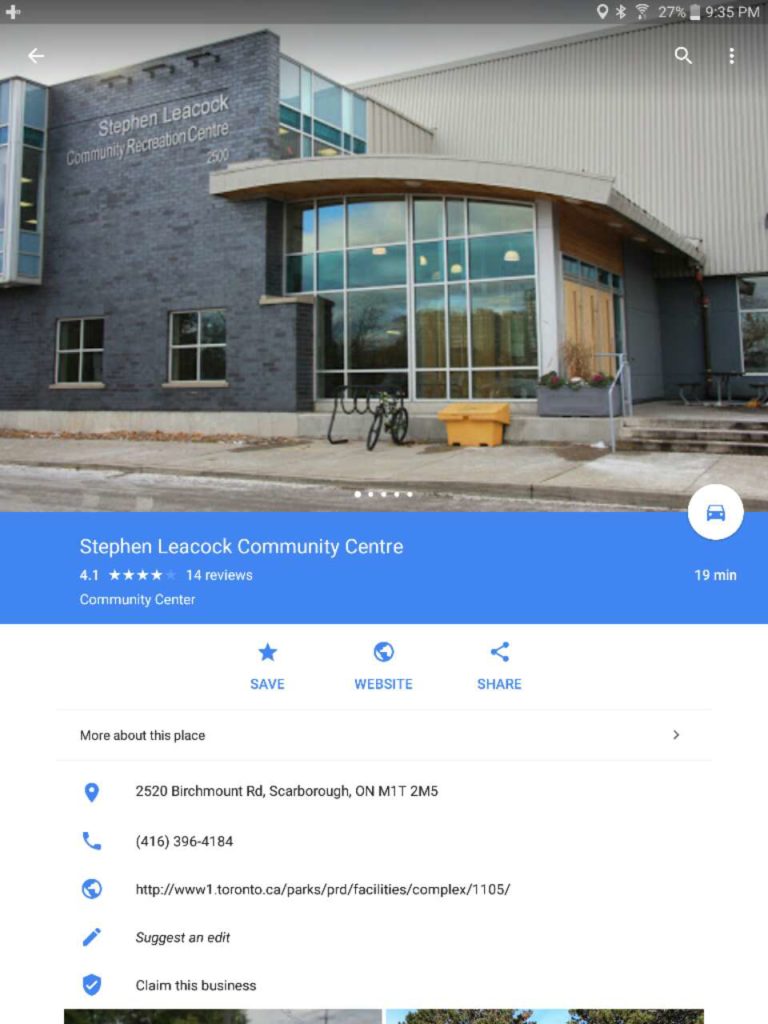768x1024 pixels.
Task: Select Suggest an edit
Action: pyautogui.click(x=183, y=937)
